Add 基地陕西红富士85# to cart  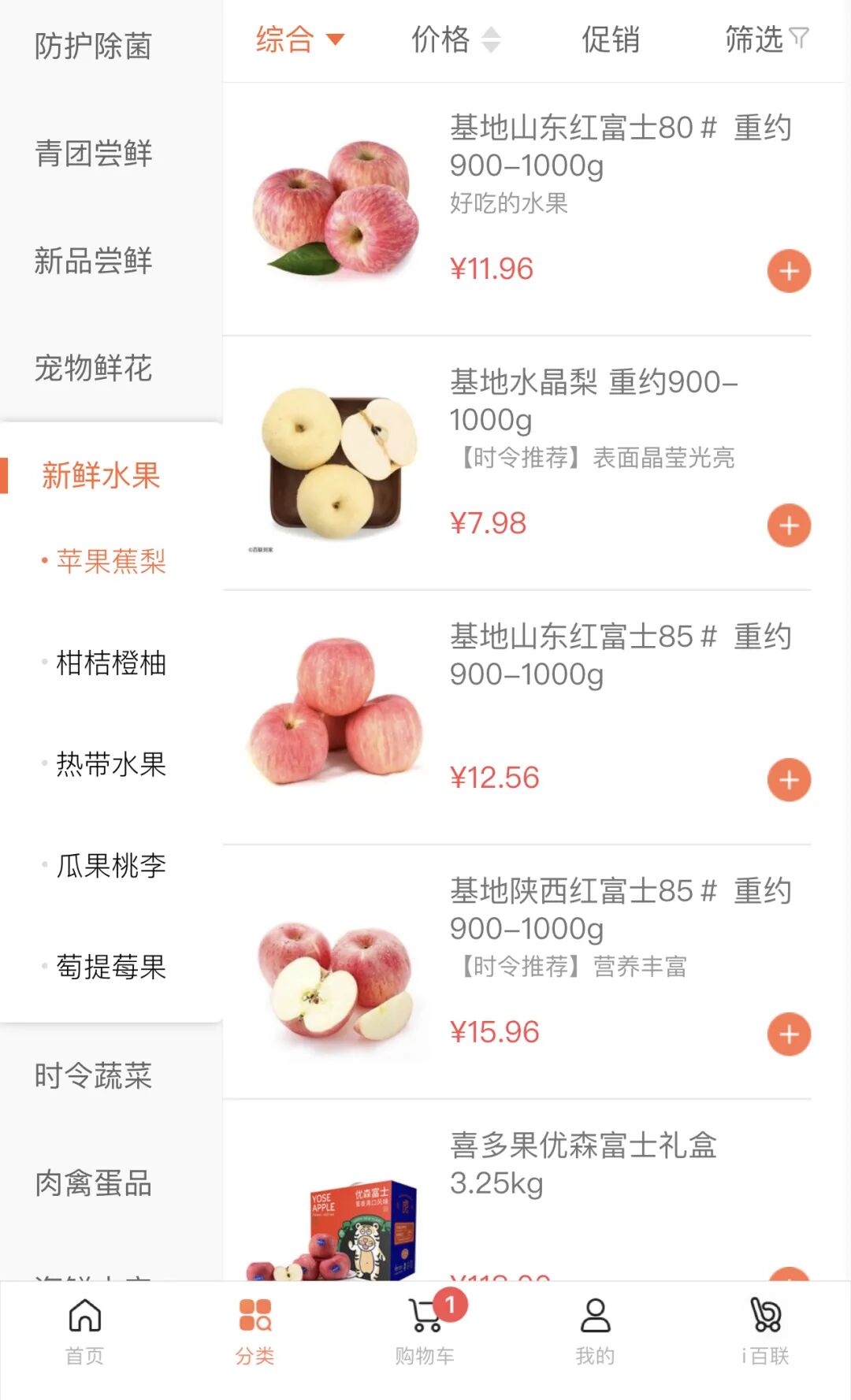(789, 1034)
